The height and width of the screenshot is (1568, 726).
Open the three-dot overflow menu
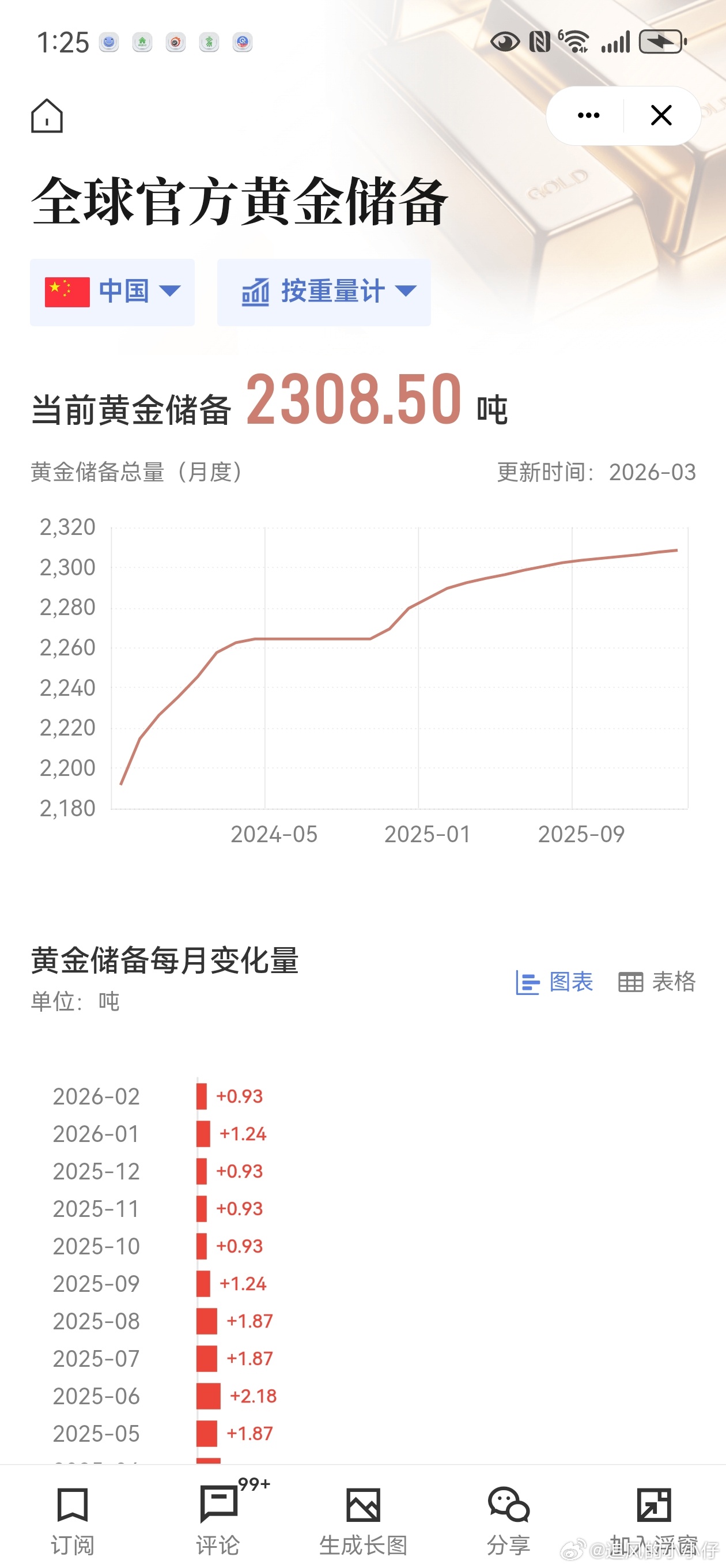click(x=588, y=115)
